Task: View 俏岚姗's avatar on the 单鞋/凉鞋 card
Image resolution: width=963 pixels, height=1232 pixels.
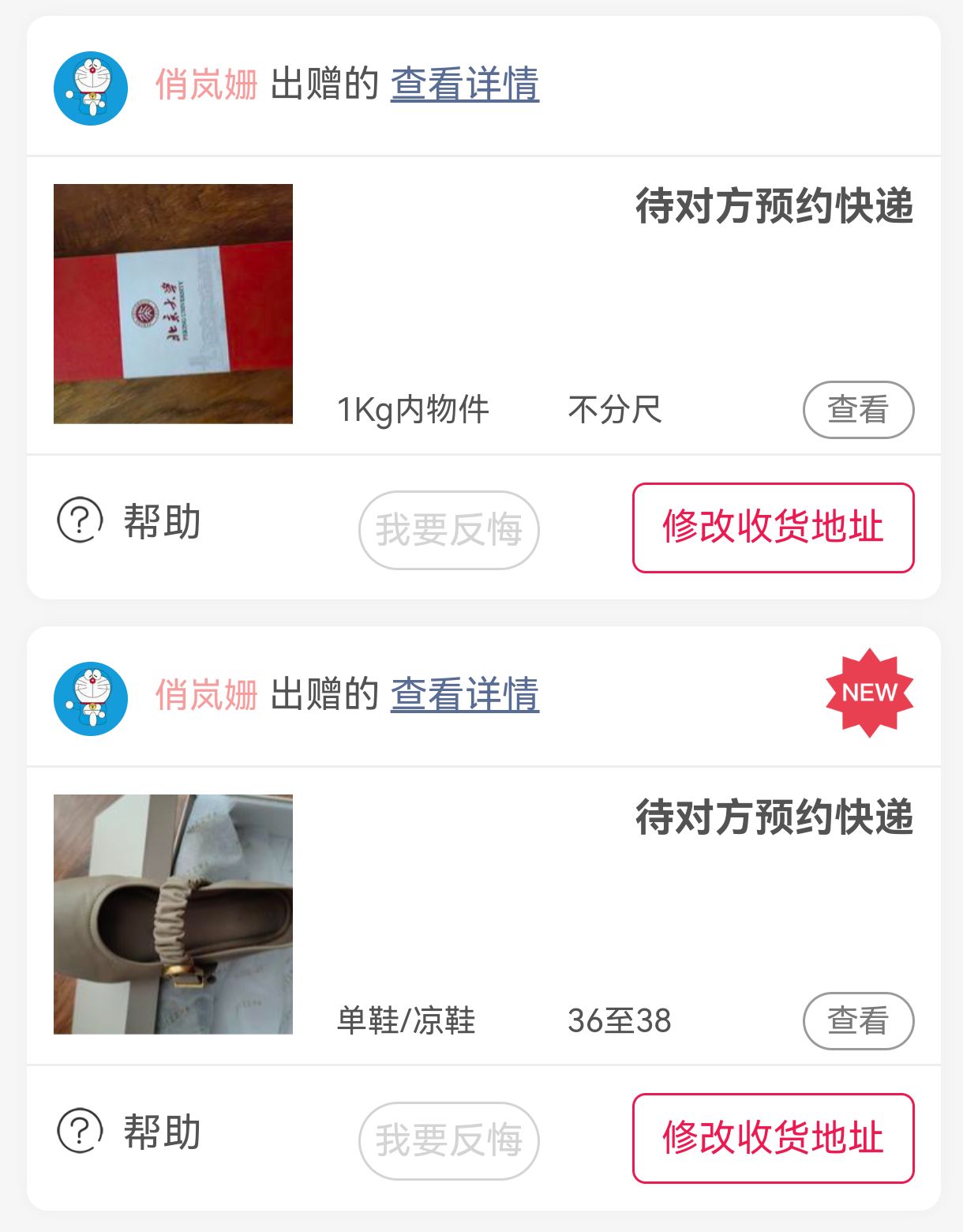Action: click(x=91, y=699)
